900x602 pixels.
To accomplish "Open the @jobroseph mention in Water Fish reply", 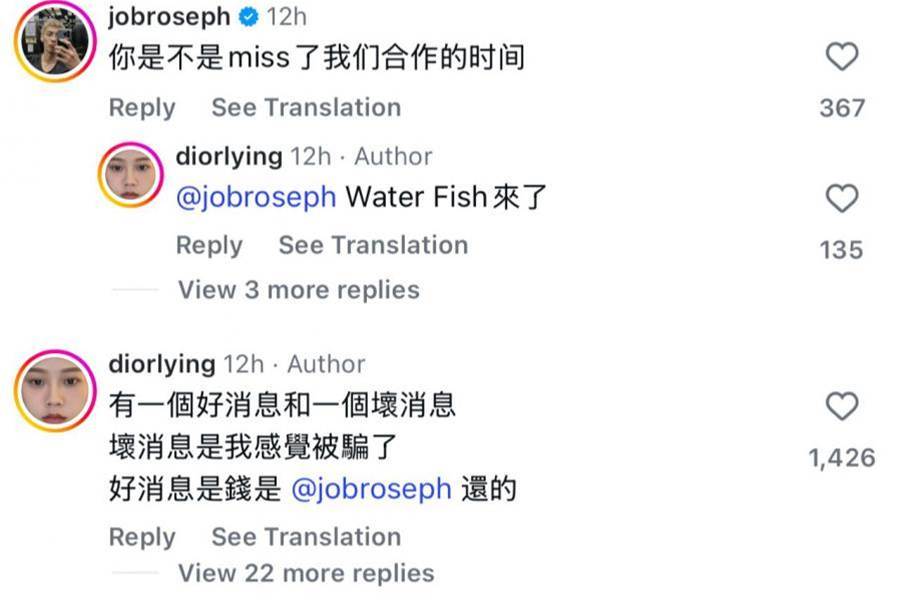I will coord(256,197).
